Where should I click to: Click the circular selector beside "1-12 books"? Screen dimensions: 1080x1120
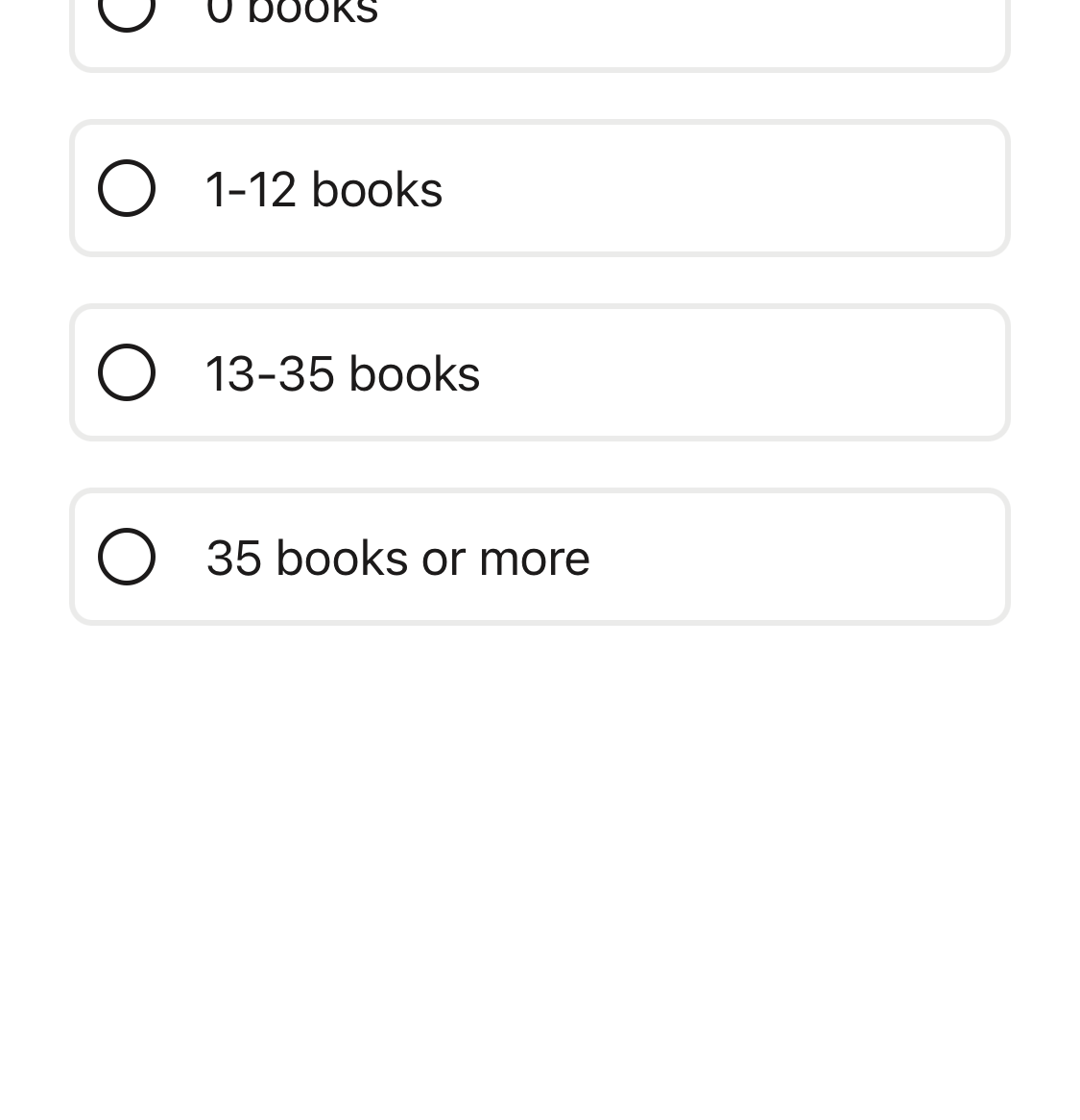coord(126,187)
